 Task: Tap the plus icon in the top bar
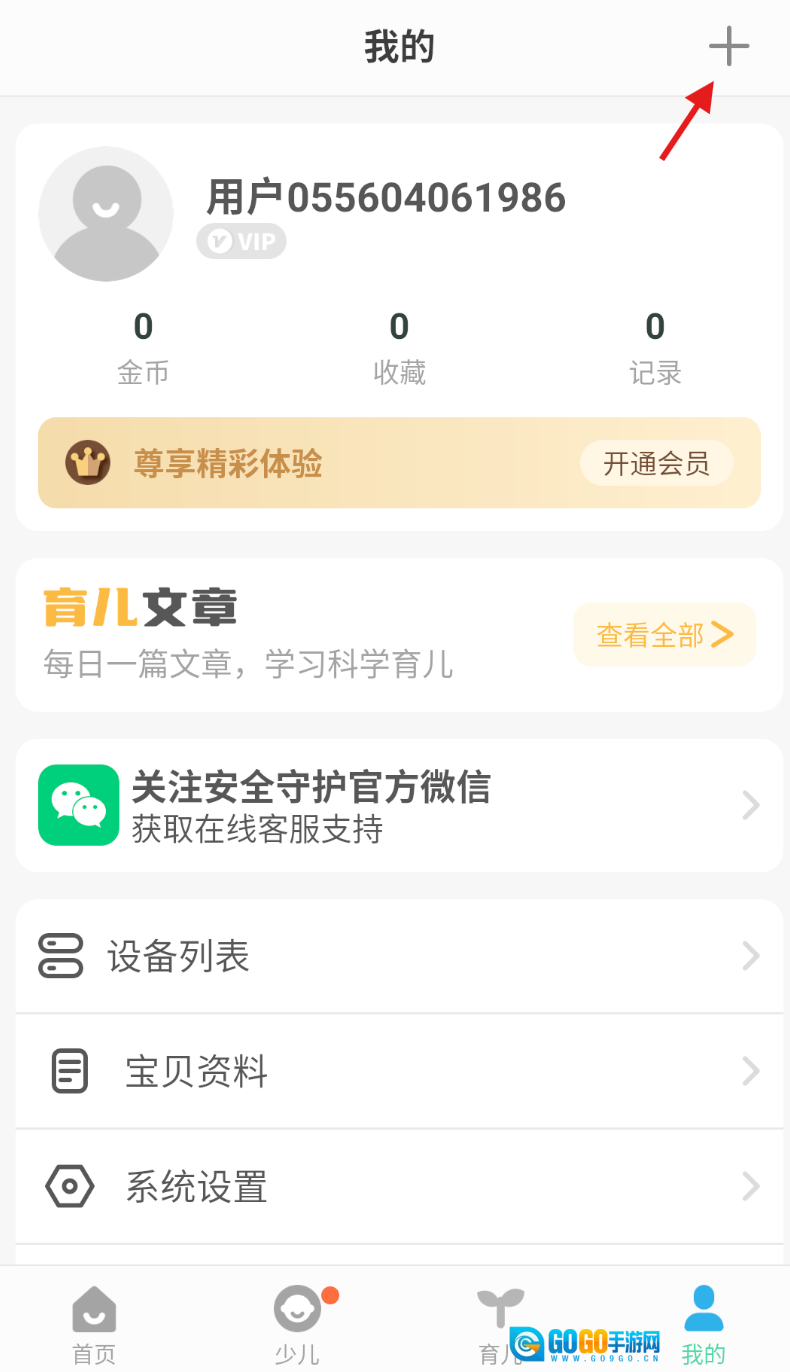pyautogui.click(x=729, y=47)
